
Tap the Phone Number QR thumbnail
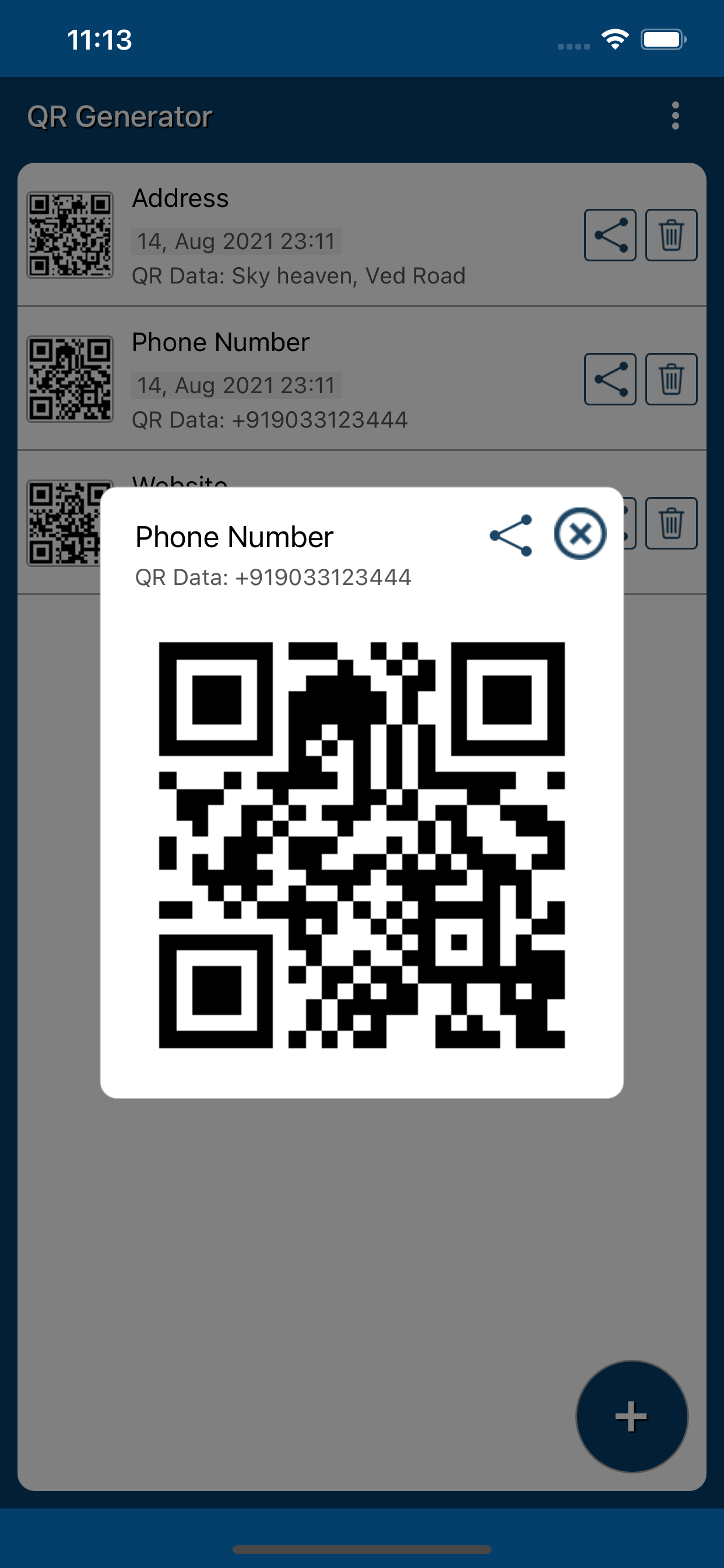(69, 377)
